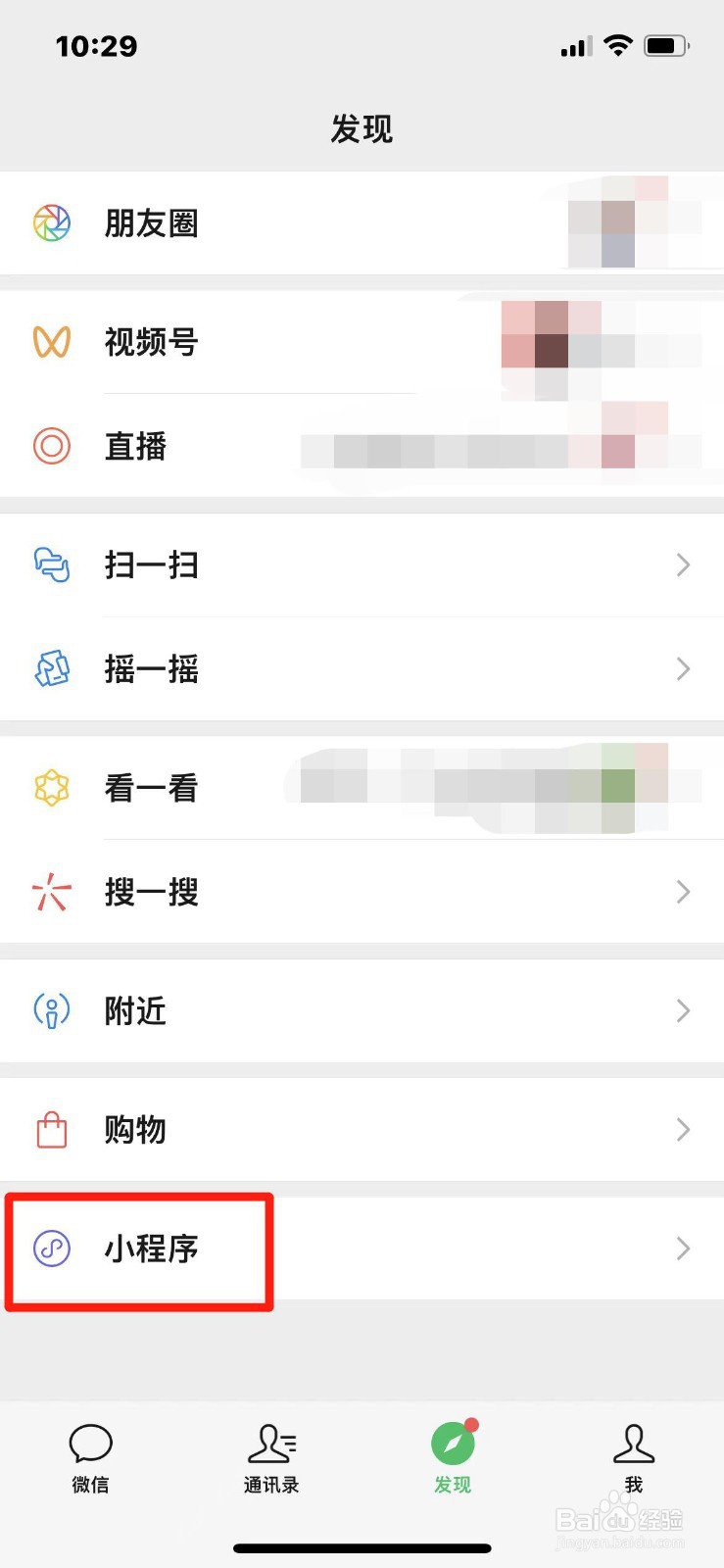This screenshot has width=724, height=1568.
Task: Expand the 小程序 row chevron
Action: [x=683, y=1249]
